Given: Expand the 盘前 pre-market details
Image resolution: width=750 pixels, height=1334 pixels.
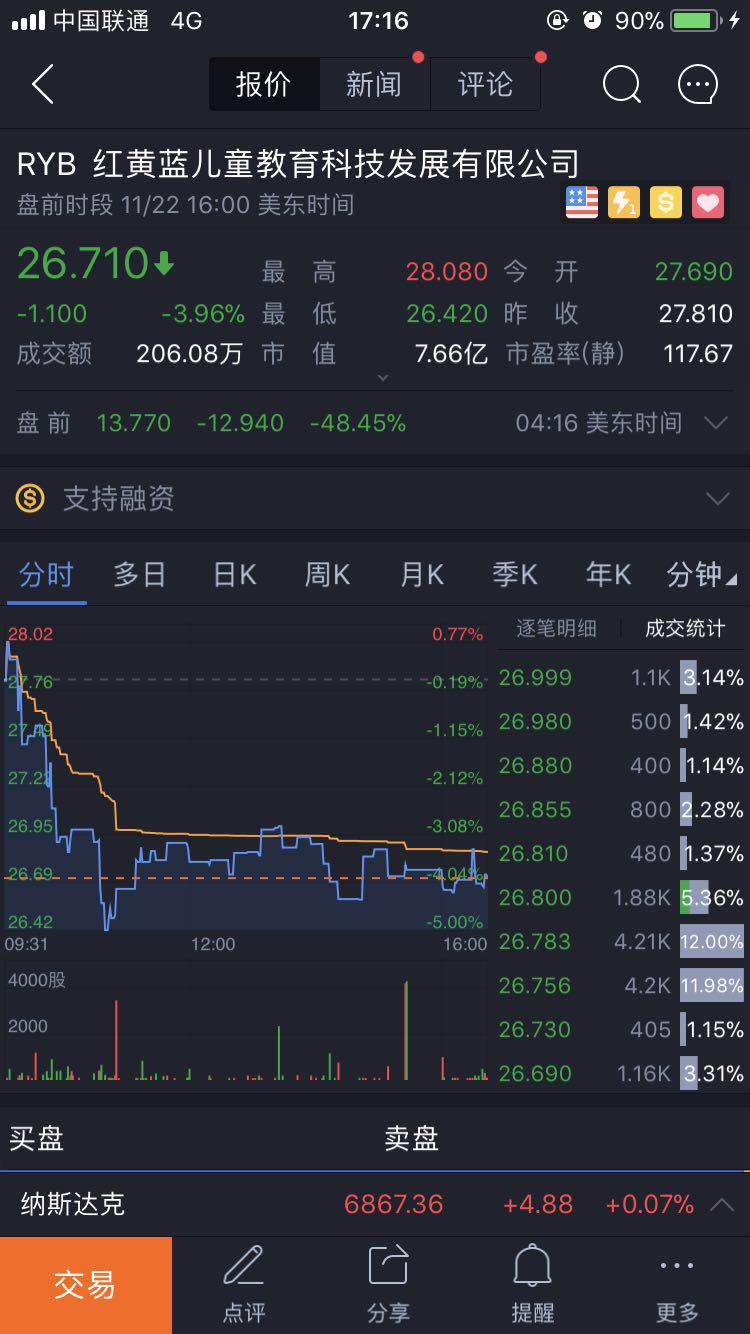Looking at the screenshot, I should [x=715, y=423].
